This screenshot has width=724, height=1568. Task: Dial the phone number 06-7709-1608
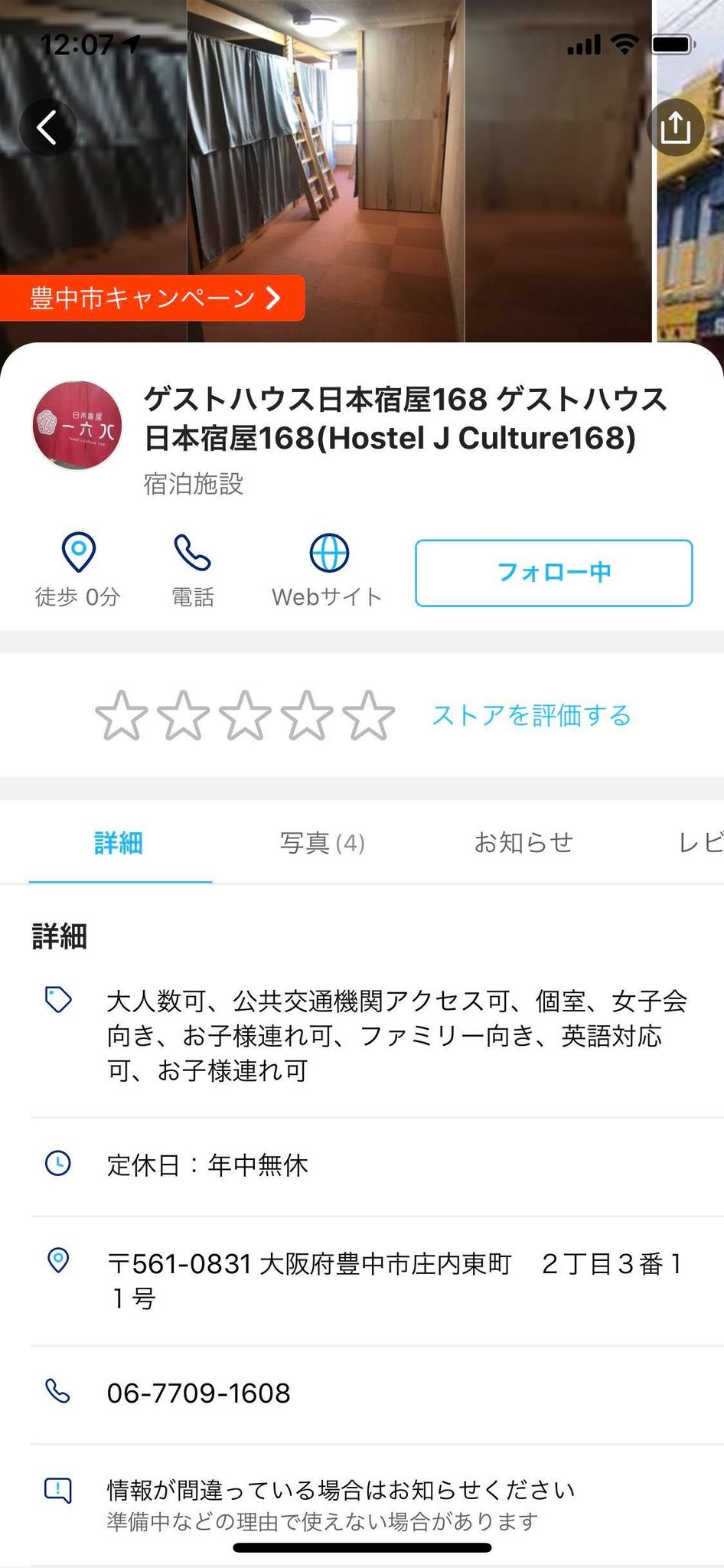(x=199, y=1393)
